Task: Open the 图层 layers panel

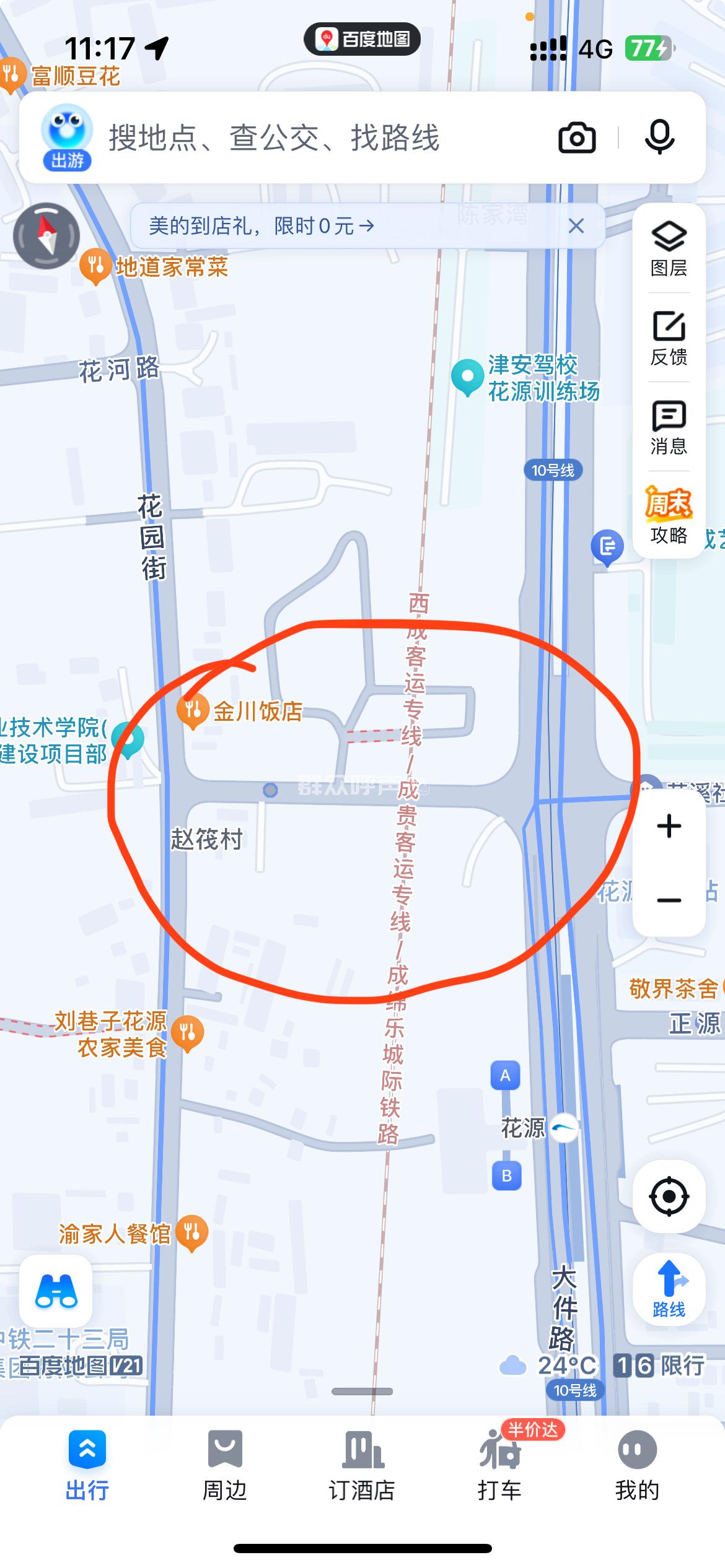Action: click(x=669, y=249)
